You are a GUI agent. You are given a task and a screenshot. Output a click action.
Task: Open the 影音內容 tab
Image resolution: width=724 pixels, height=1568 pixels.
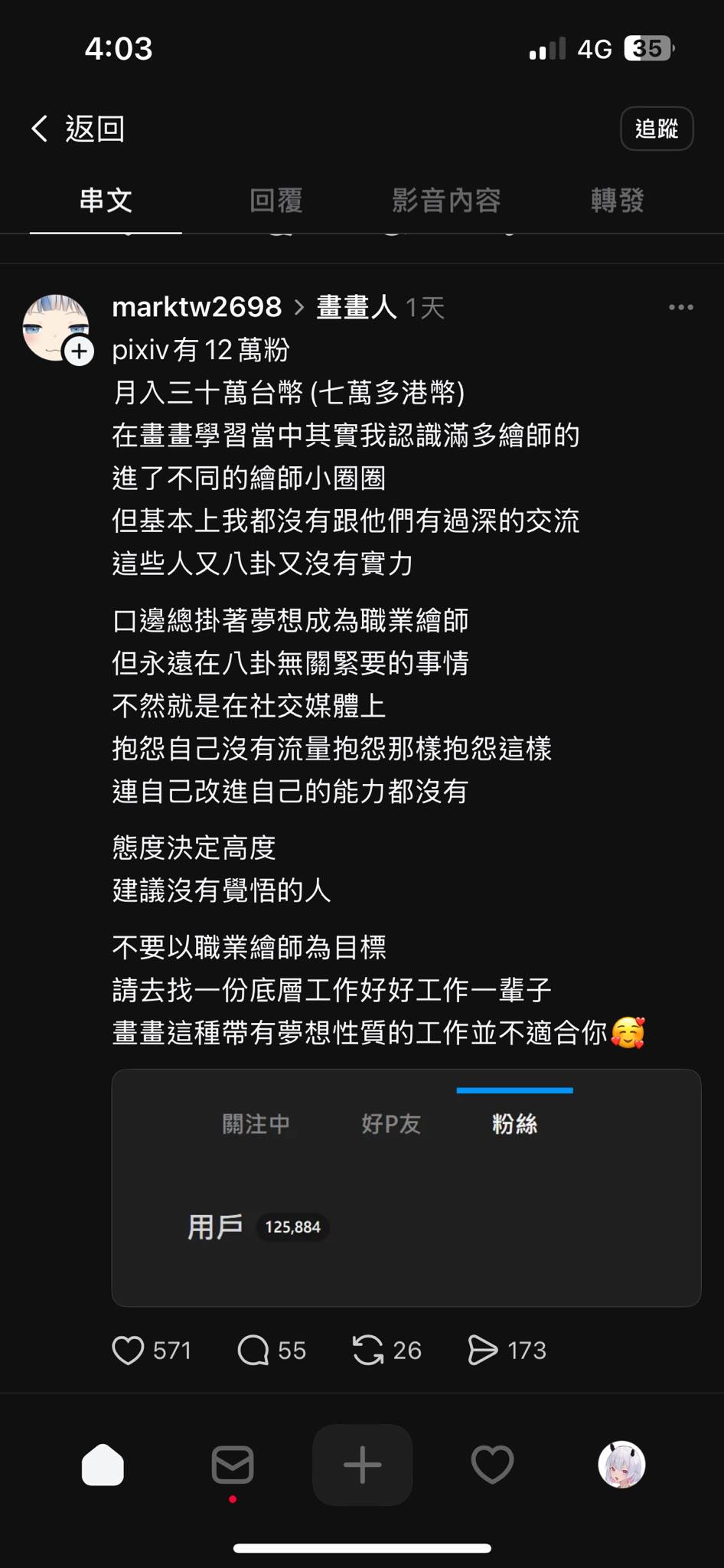[x=447, y=201]
